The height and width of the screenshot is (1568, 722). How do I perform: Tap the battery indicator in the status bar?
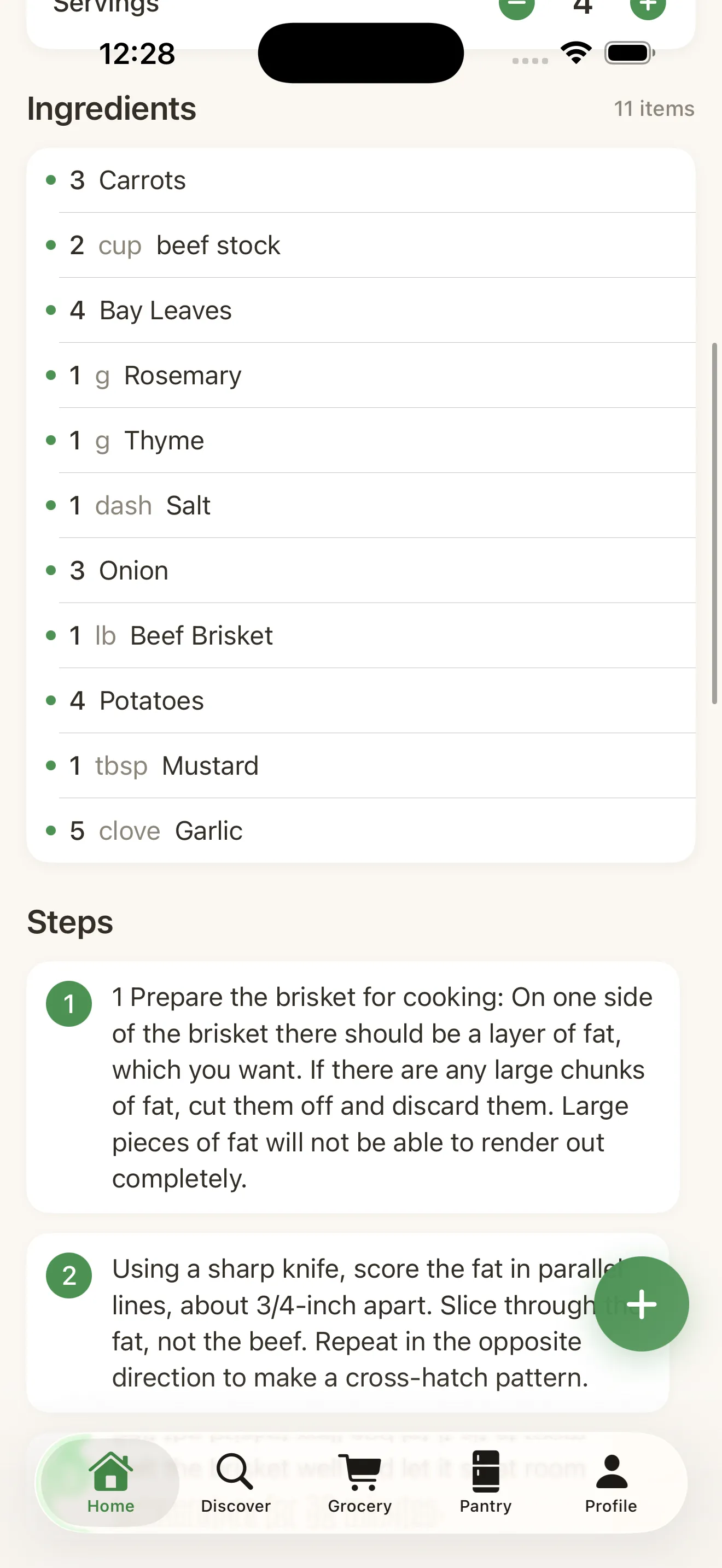tap(629, 52)
